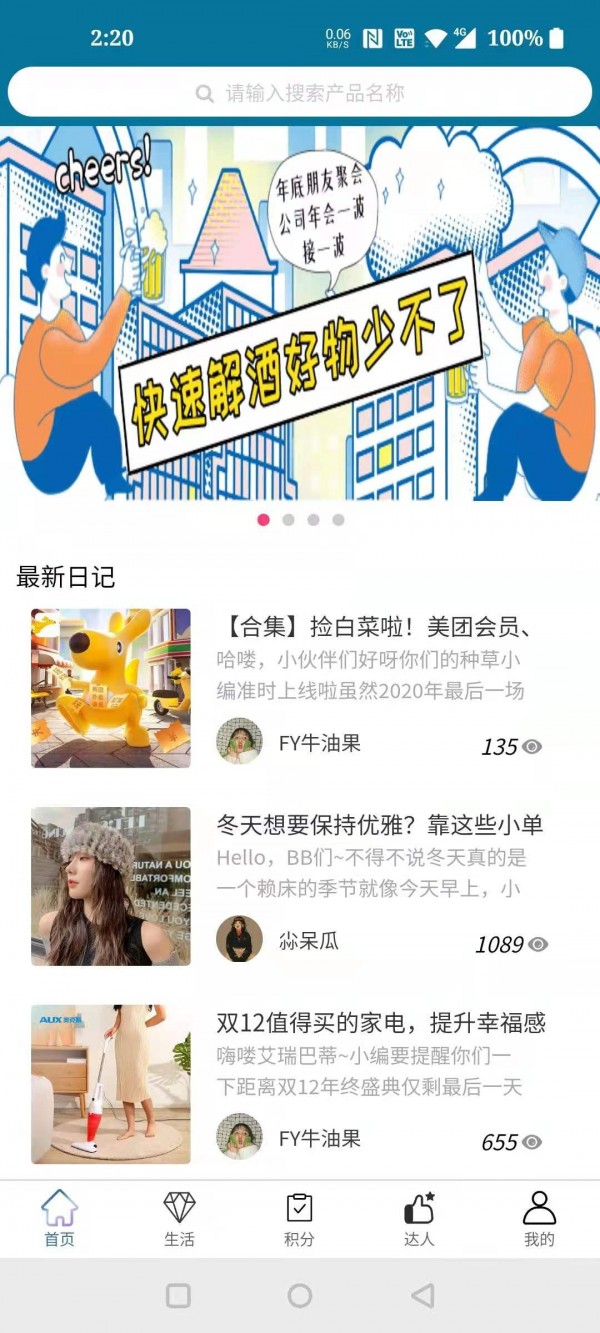600x1333 pixels.
Task: Open the 我的 profile tab
Action: point(539,1218)
